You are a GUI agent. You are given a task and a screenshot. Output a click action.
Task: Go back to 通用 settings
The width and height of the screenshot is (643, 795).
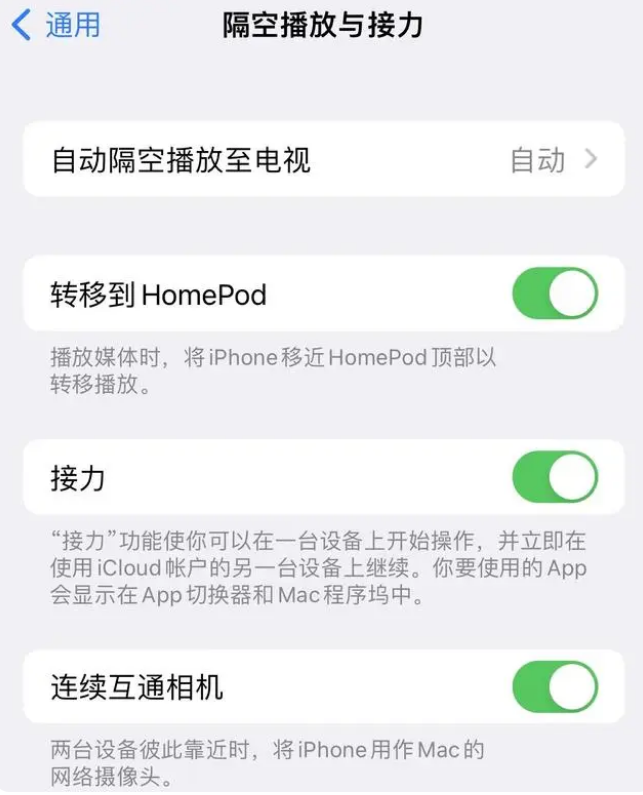pos(56,25)
